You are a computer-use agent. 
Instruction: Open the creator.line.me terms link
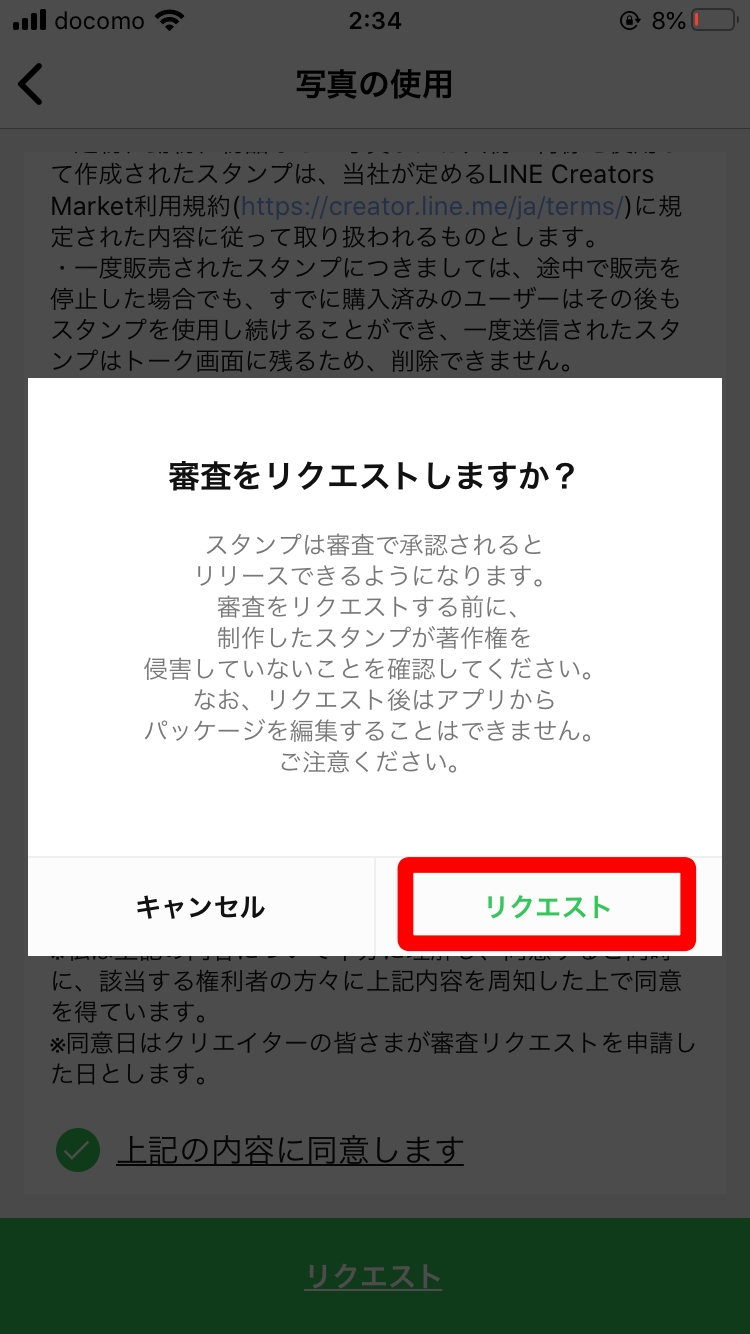[433, 206]
